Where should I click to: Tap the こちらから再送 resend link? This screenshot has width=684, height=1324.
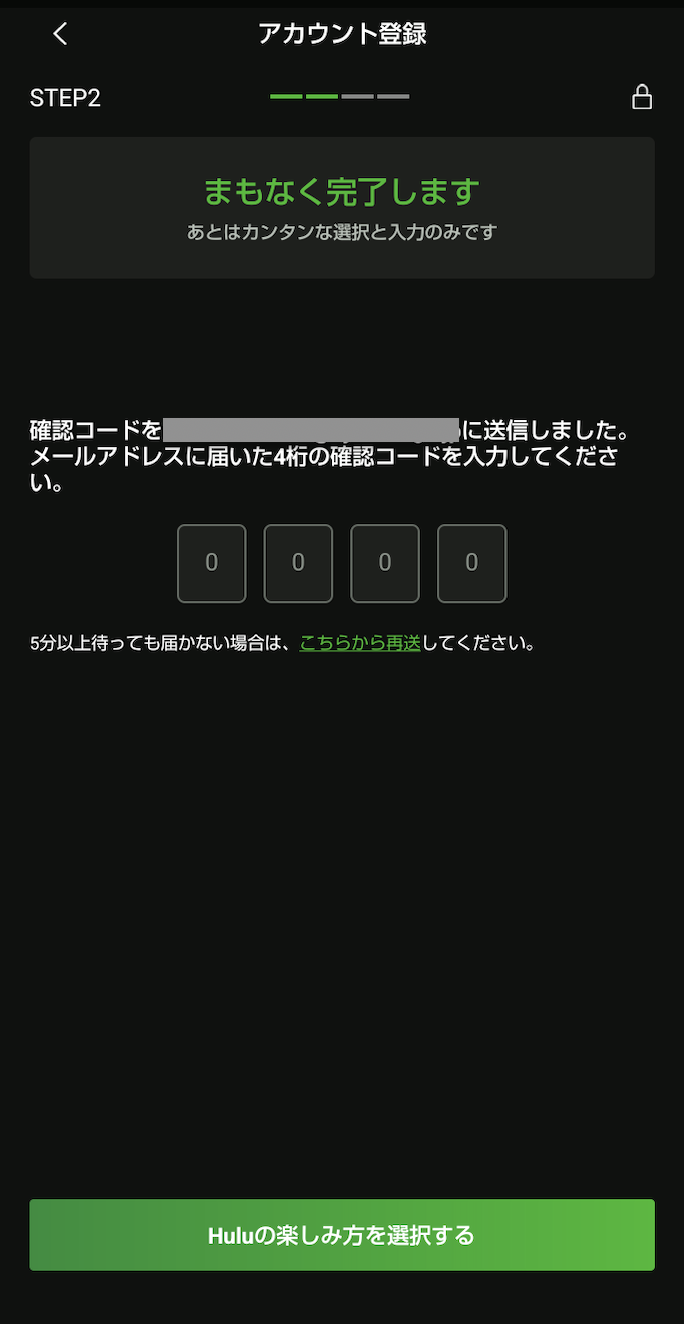tap(360, 643)
